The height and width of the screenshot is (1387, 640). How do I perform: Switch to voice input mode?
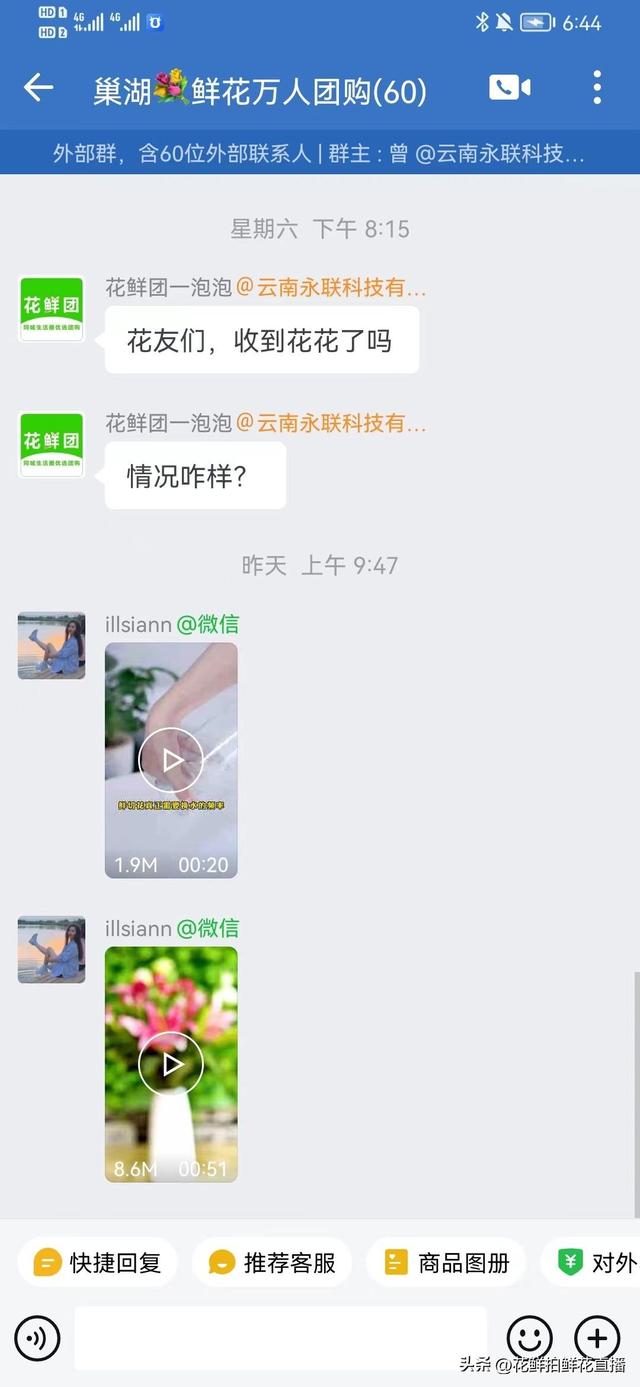pyautogui.click(x=37, y=1338)
